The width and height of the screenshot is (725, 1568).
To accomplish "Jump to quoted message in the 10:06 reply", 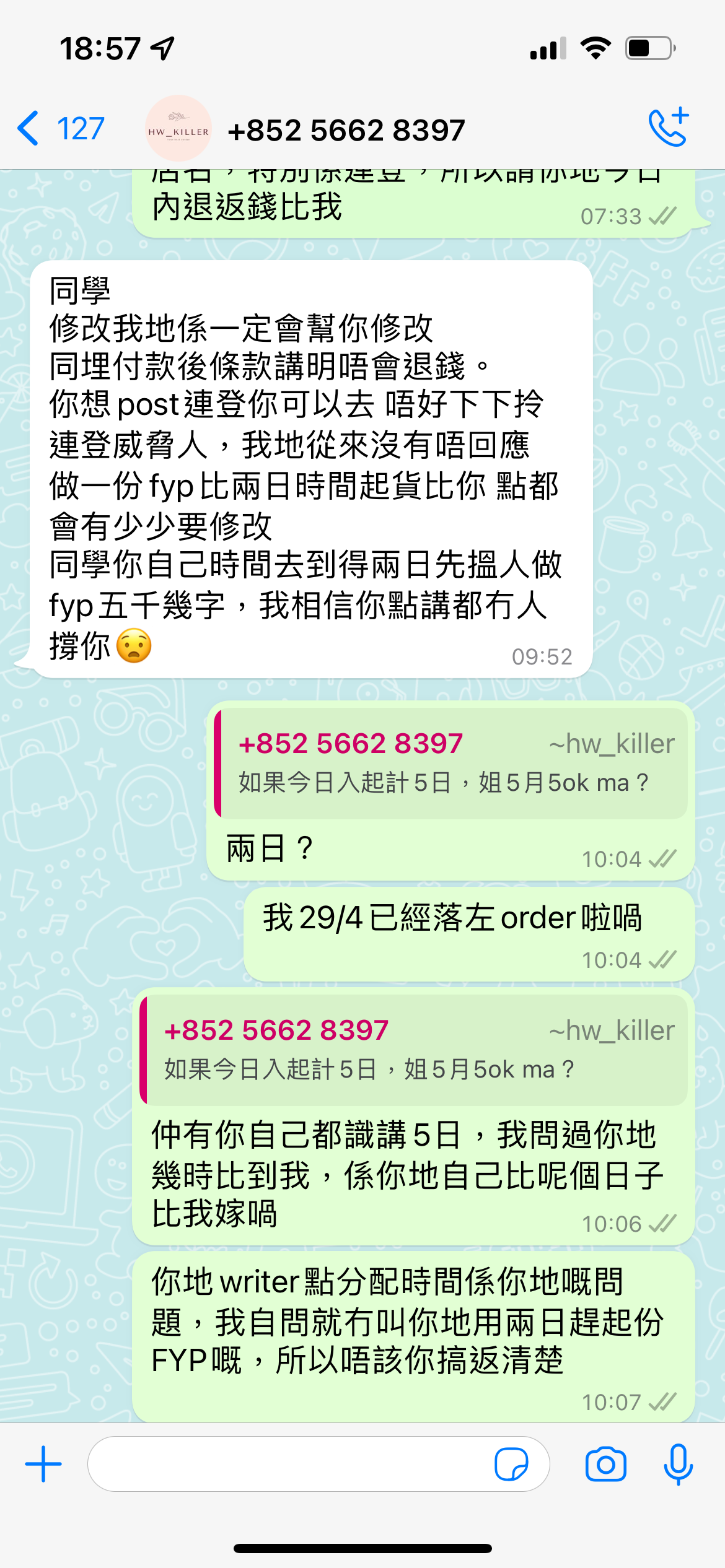I will click(413, 1050).
